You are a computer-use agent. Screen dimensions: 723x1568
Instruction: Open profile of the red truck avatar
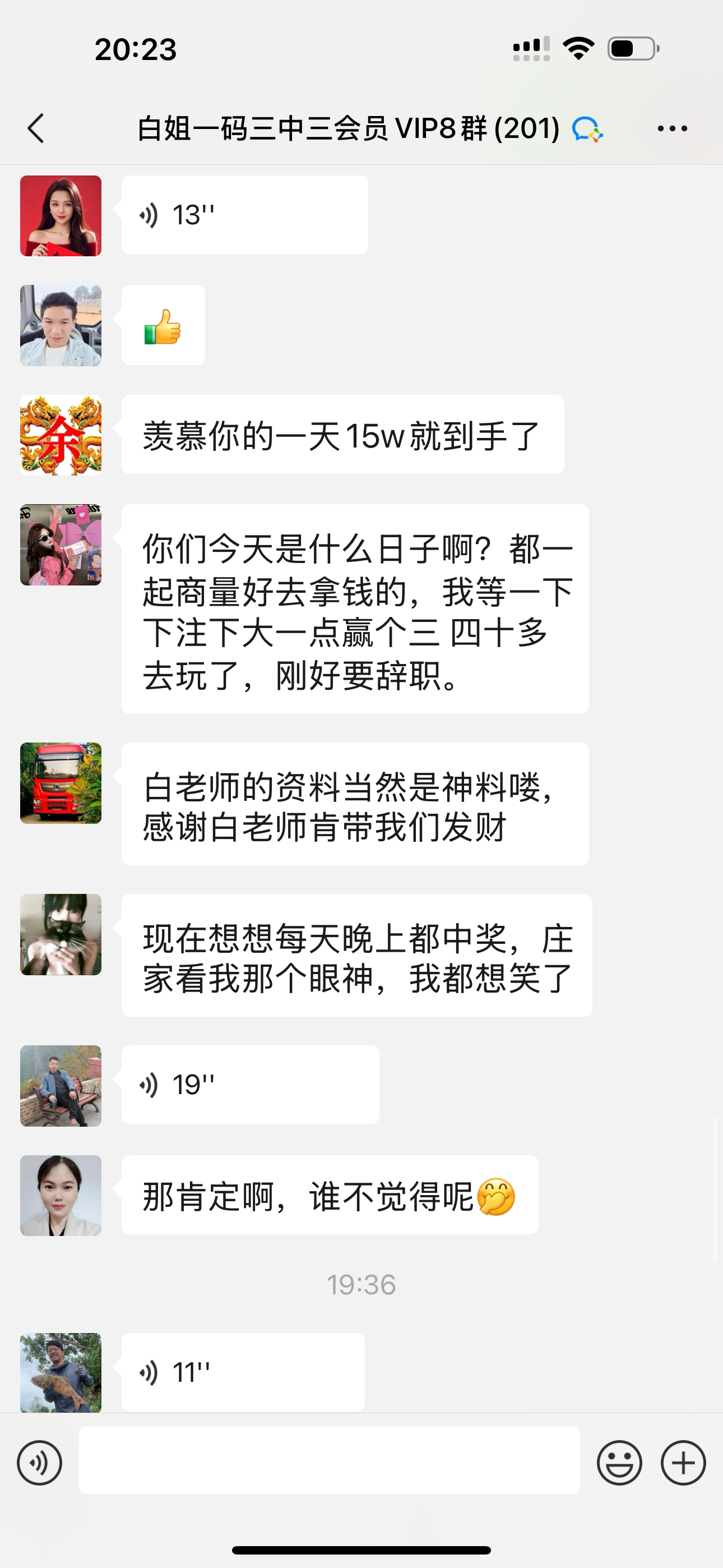click(61, 783)
